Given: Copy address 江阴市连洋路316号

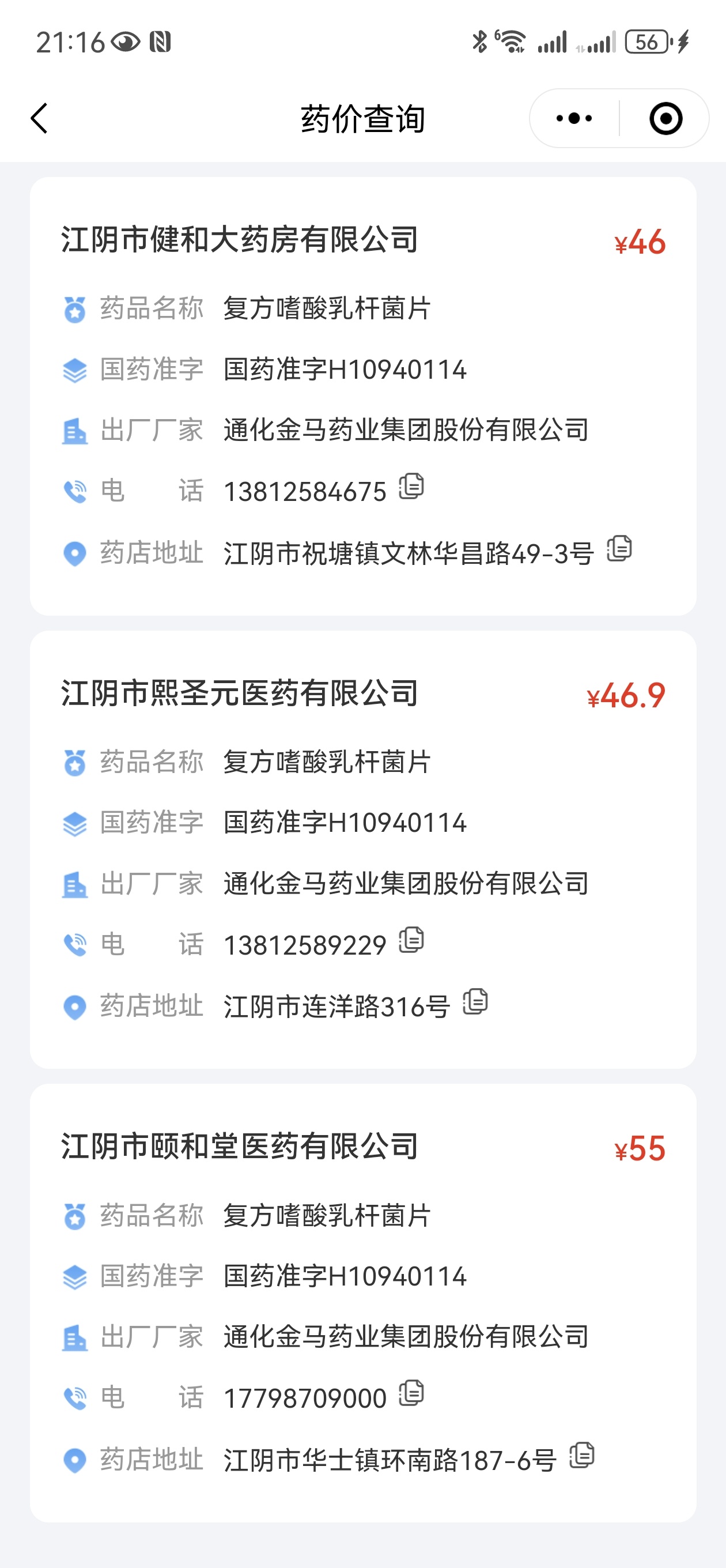Looking at the screenshot, I should coord(475,1002).
